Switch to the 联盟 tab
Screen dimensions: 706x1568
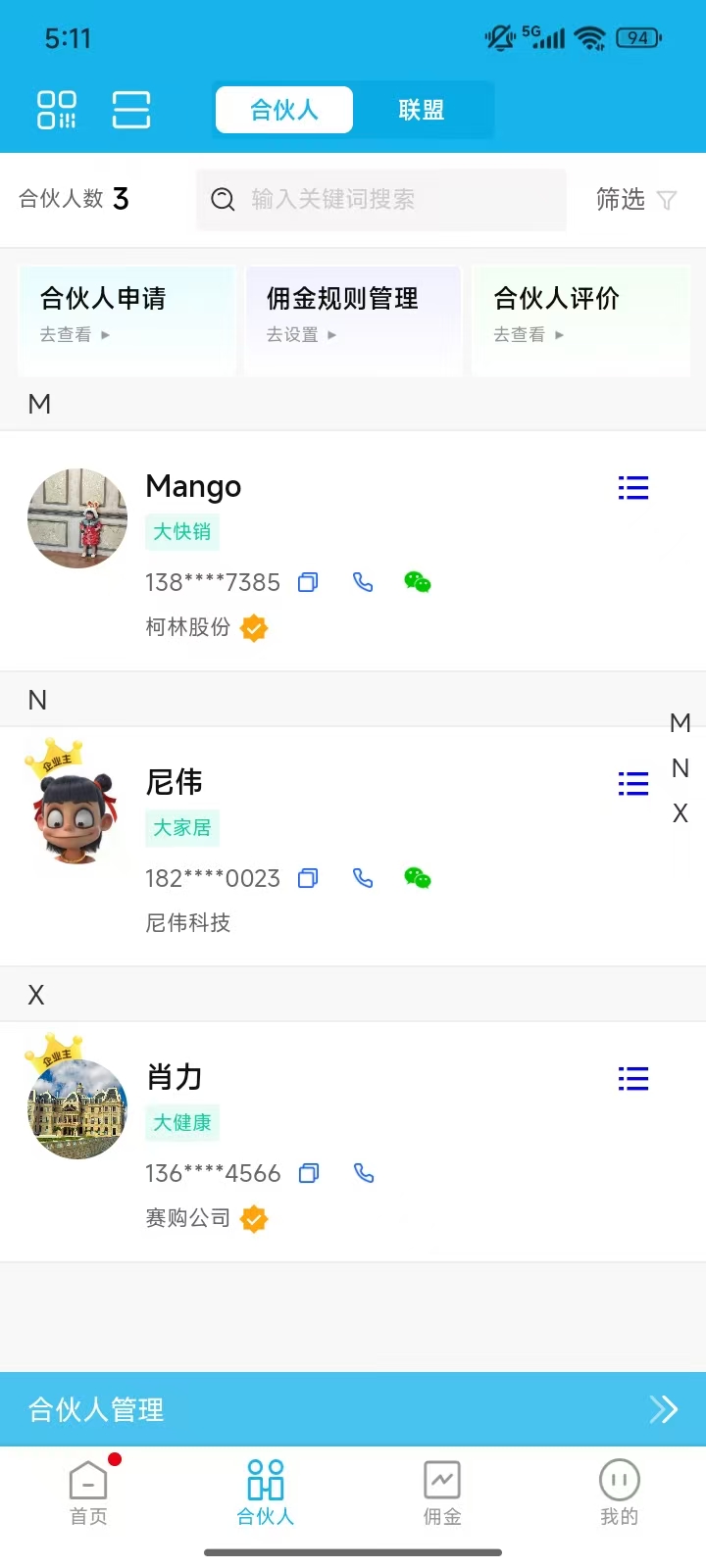[x=420, y=110]
